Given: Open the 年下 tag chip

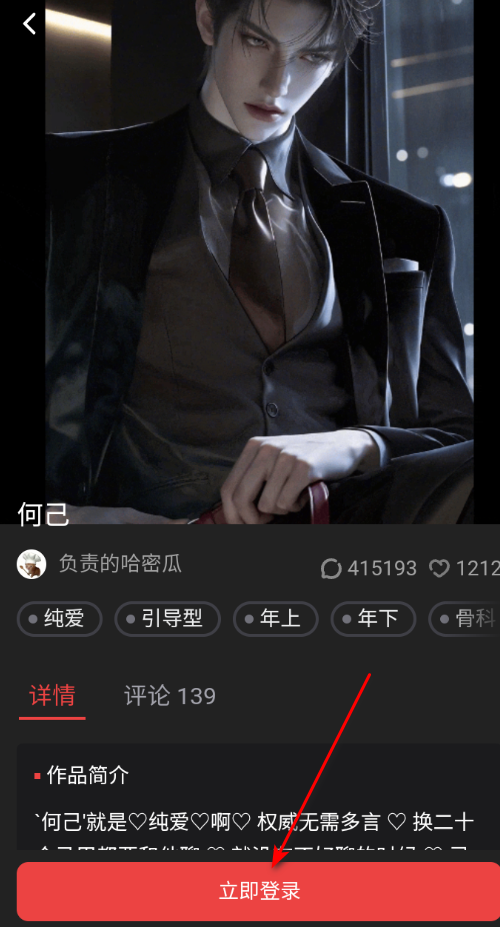Looking at the screenshot, I should [374, 619].
